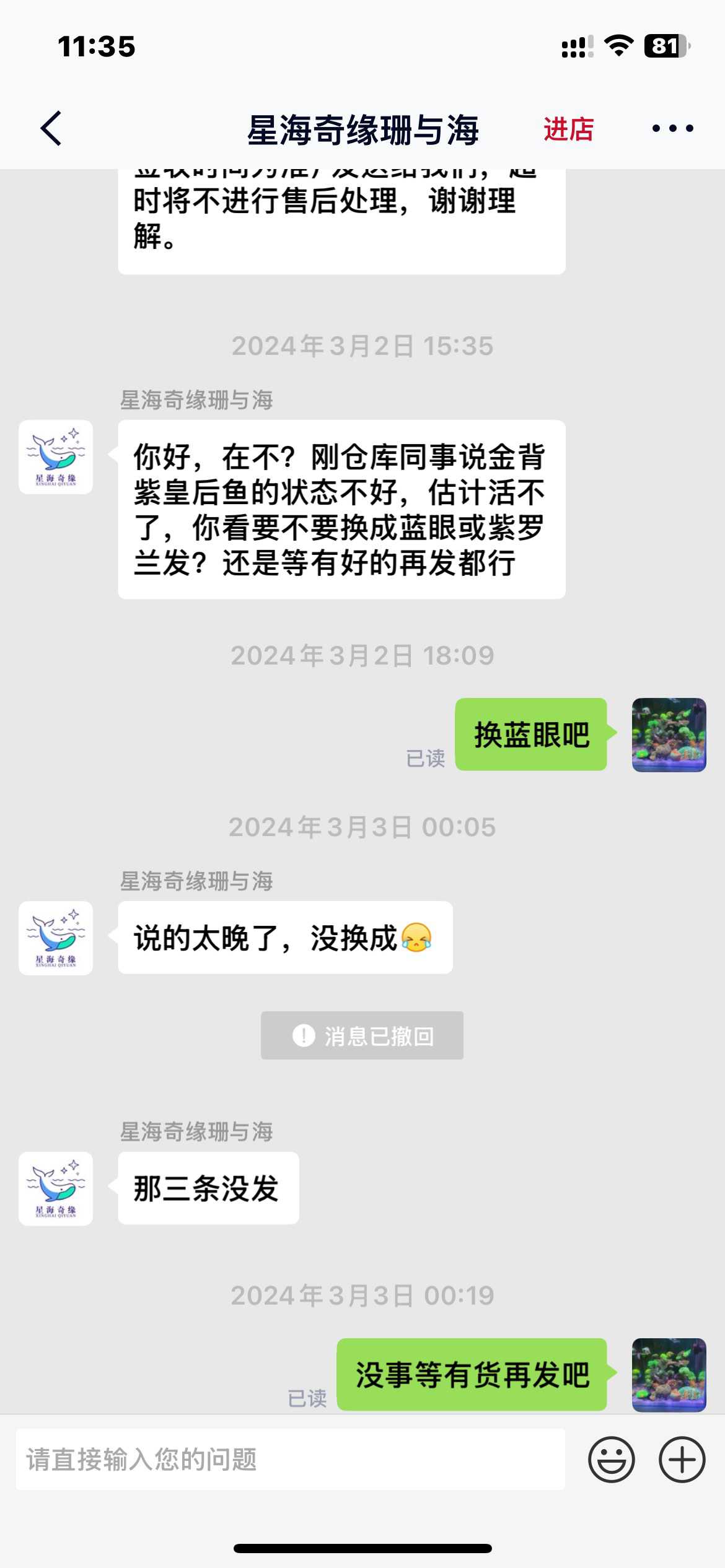Tap 进店 to enter the shop
Image resolution: width=725 pixels, height=1568 pixels.
[x=568, y=129]
